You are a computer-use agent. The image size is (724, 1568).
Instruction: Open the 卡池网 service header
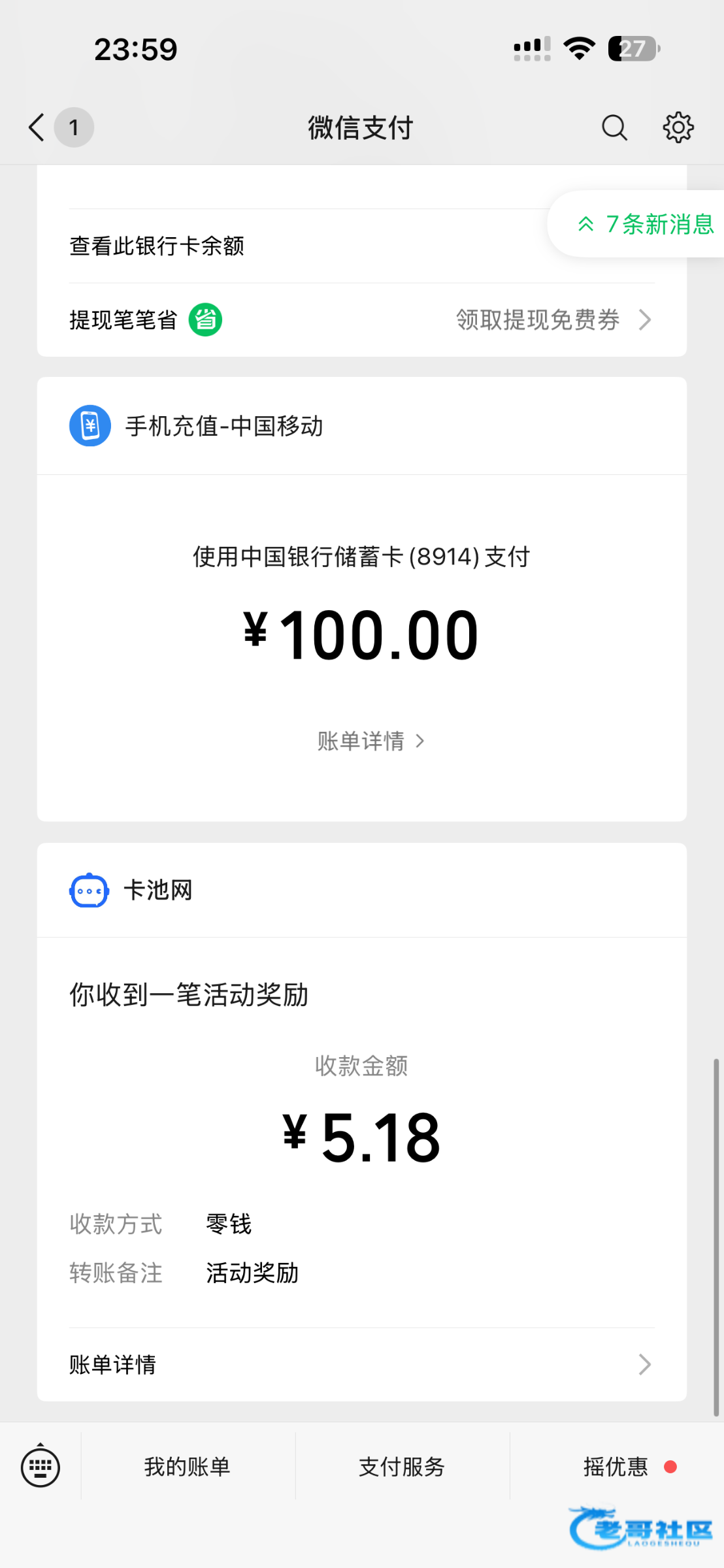pyautogui.click(x=361, y=890)
